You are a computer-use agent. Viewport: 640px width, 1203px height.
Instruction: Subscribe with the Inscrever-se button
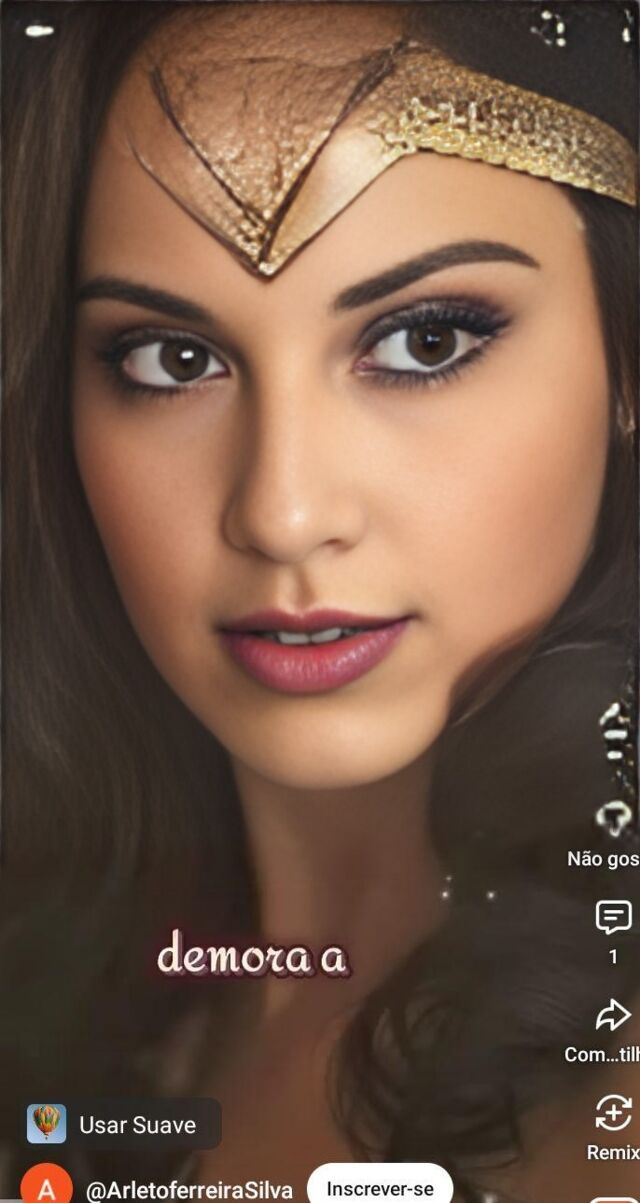[380, 1188]
